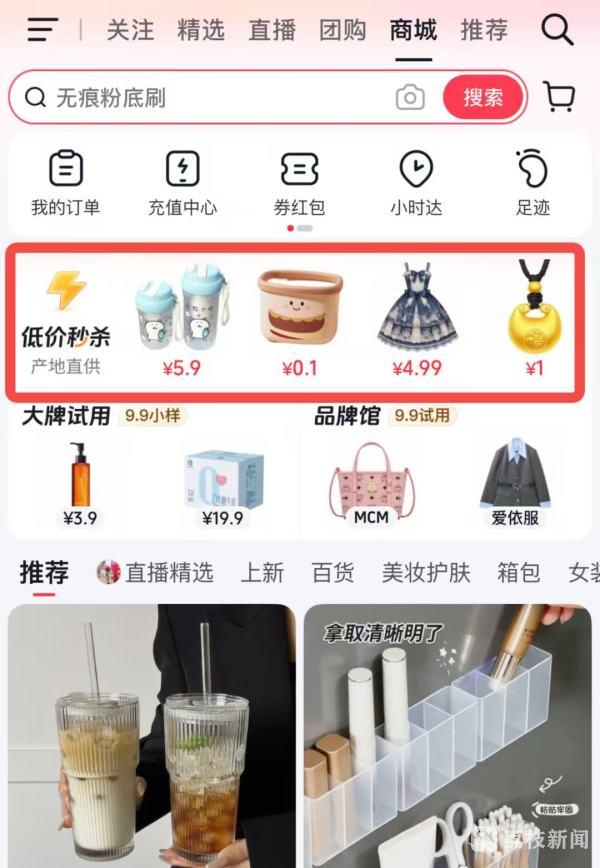Select the ¥0.1 storage box deal
This screenshot has height=868, width=600.
pyautogui.click(x=299, y=322)
